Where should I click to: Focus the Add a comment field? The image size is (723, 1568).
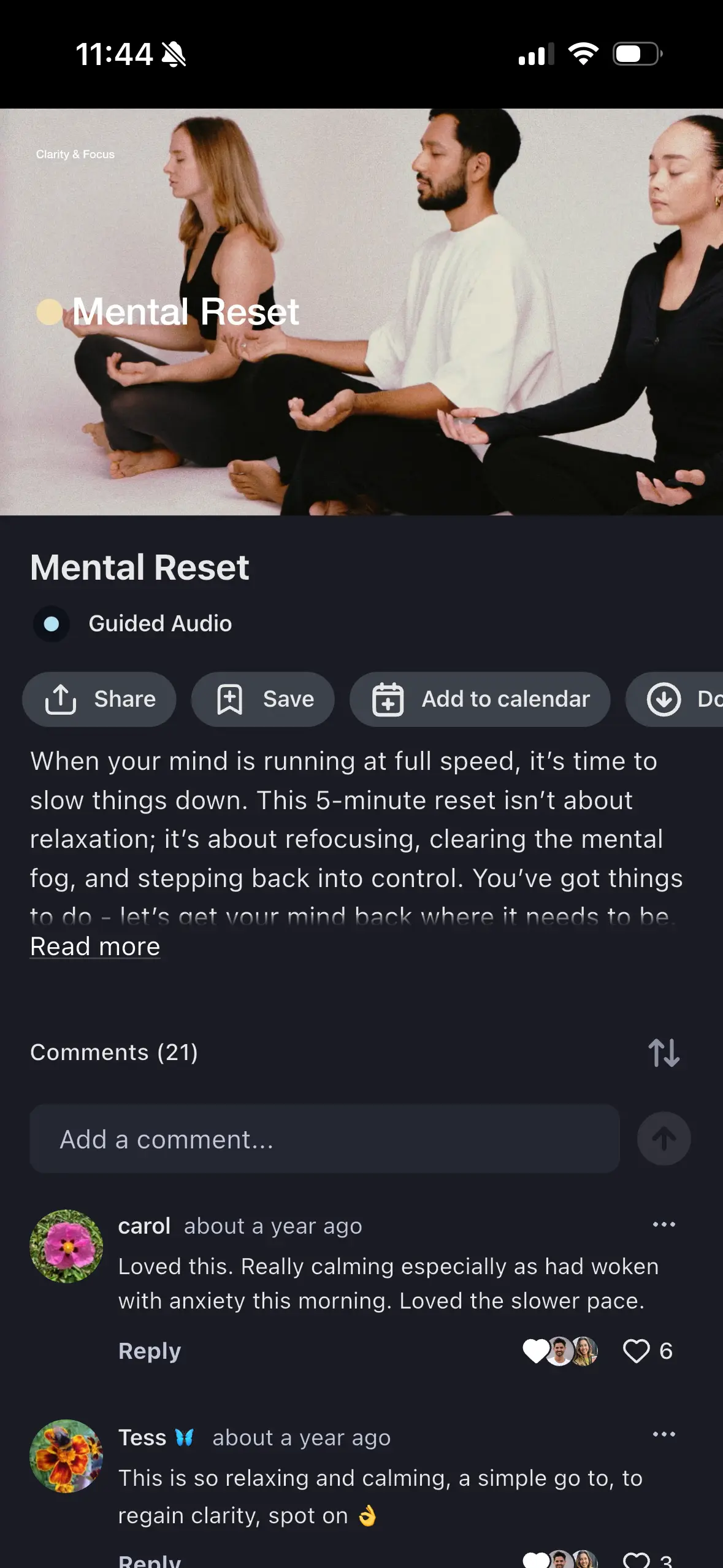[324, 1139]
